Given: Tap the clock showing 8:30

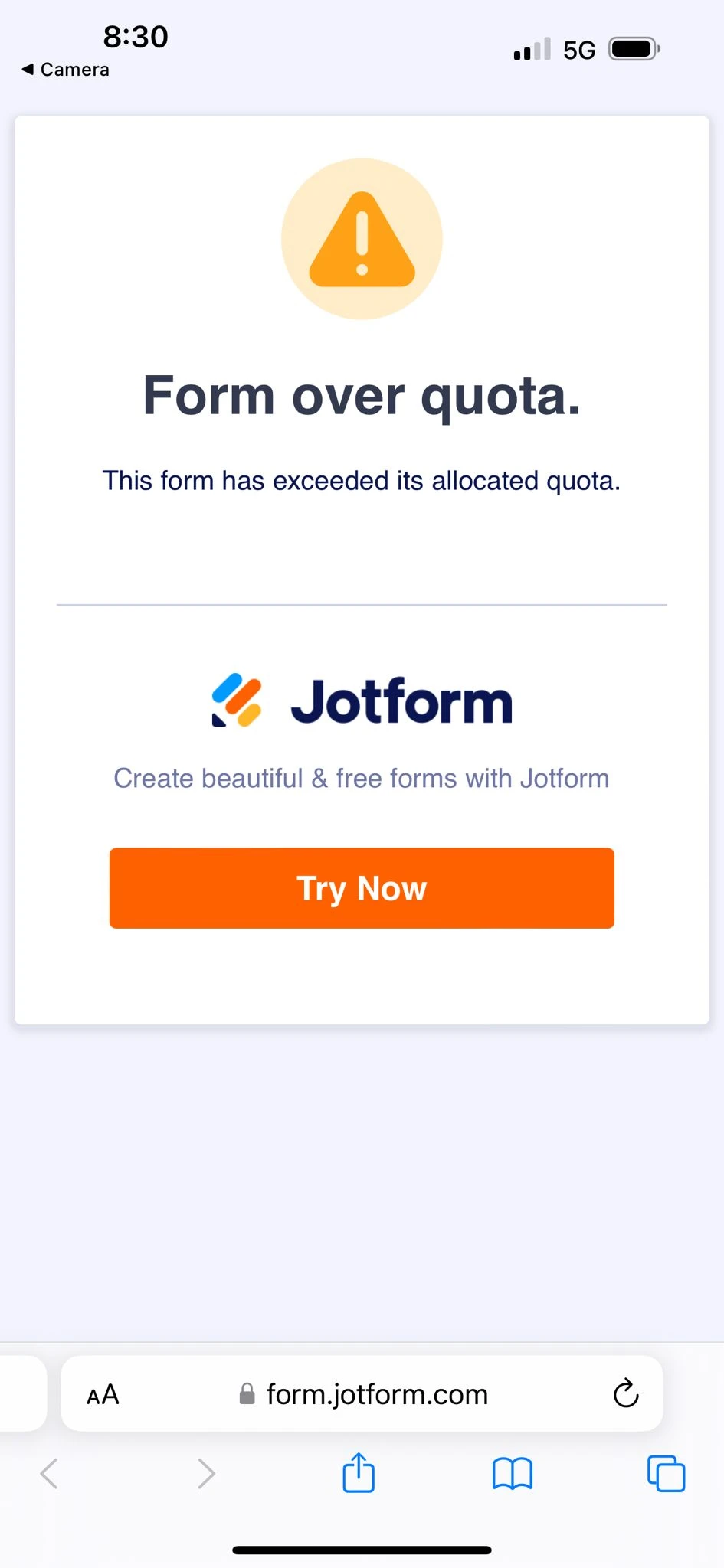Looking at the screenshot, I should [x=136, y=35].
